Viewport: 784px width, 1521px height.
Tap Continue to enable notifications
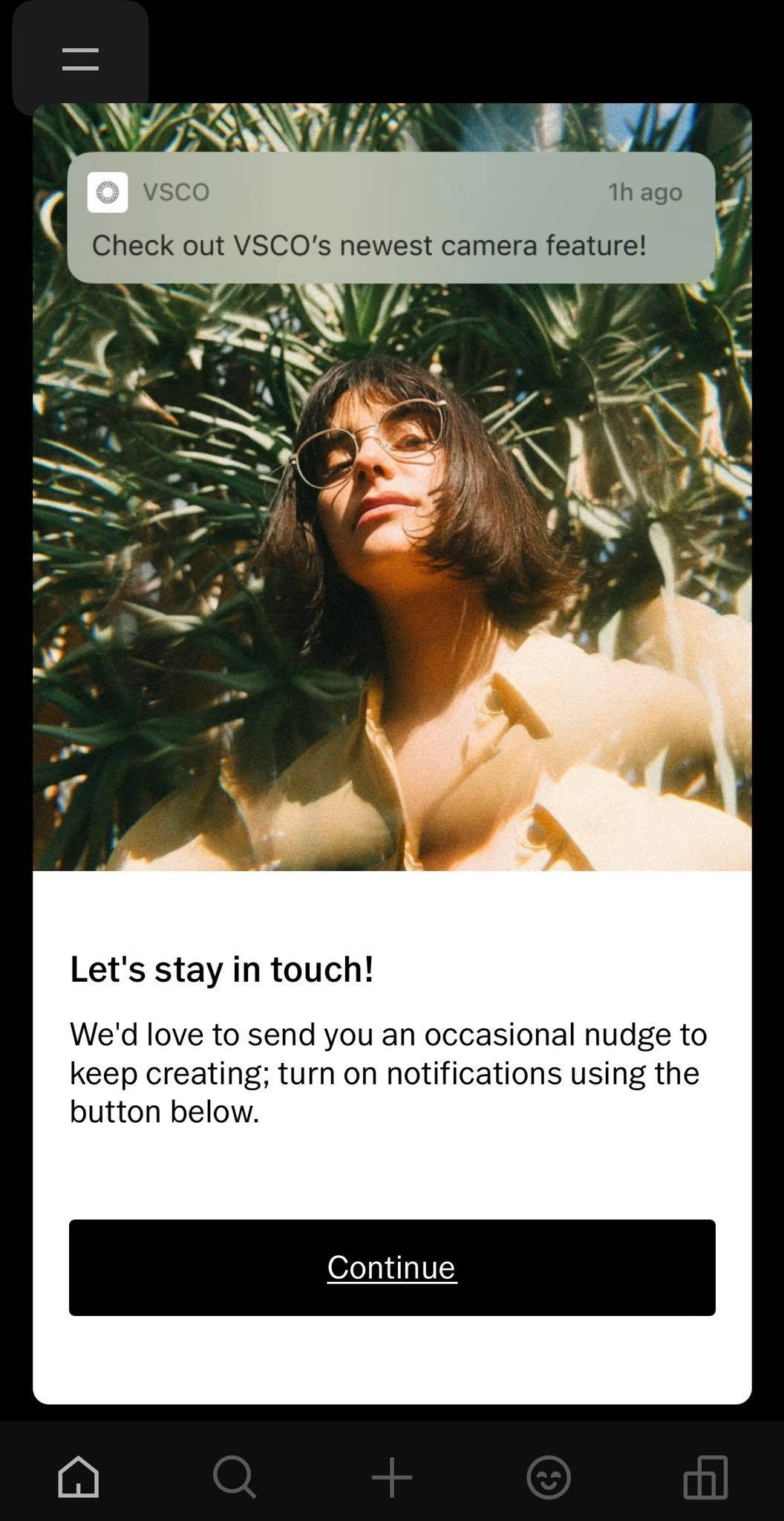[392, 1267]
